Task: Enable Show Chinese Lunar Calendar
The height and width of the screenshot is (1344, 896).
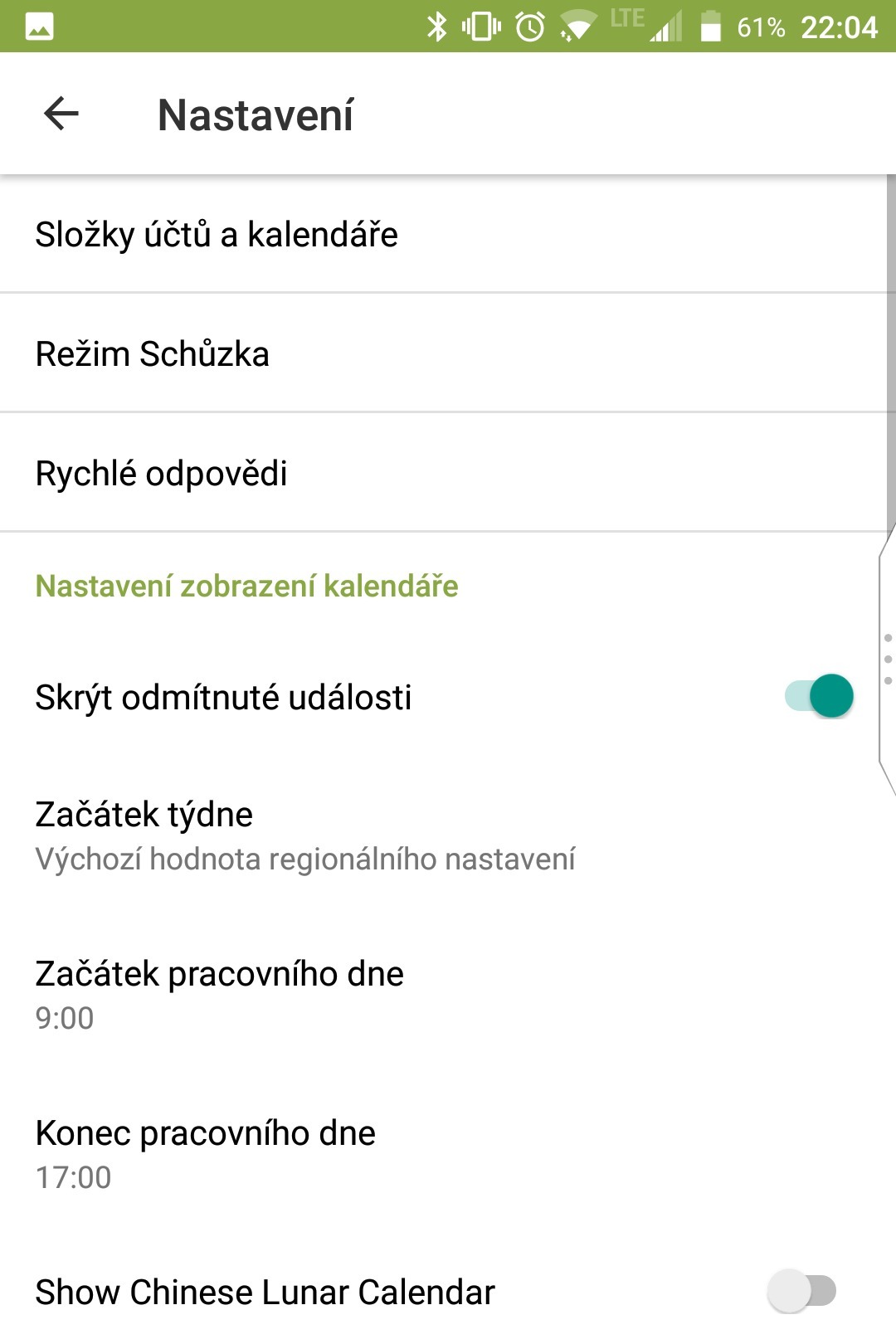Action: [x=803, y=1290]
